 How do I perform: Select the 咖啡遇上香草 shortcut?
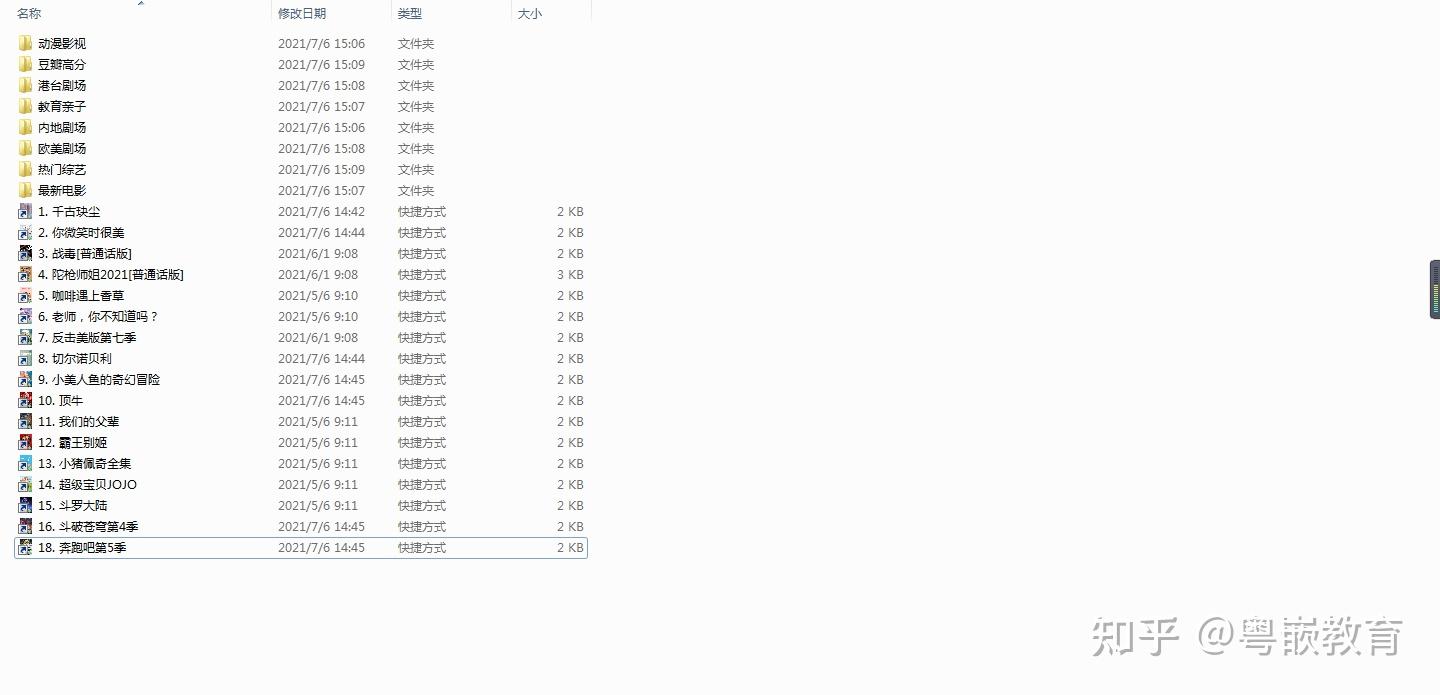tap(81, 296)
